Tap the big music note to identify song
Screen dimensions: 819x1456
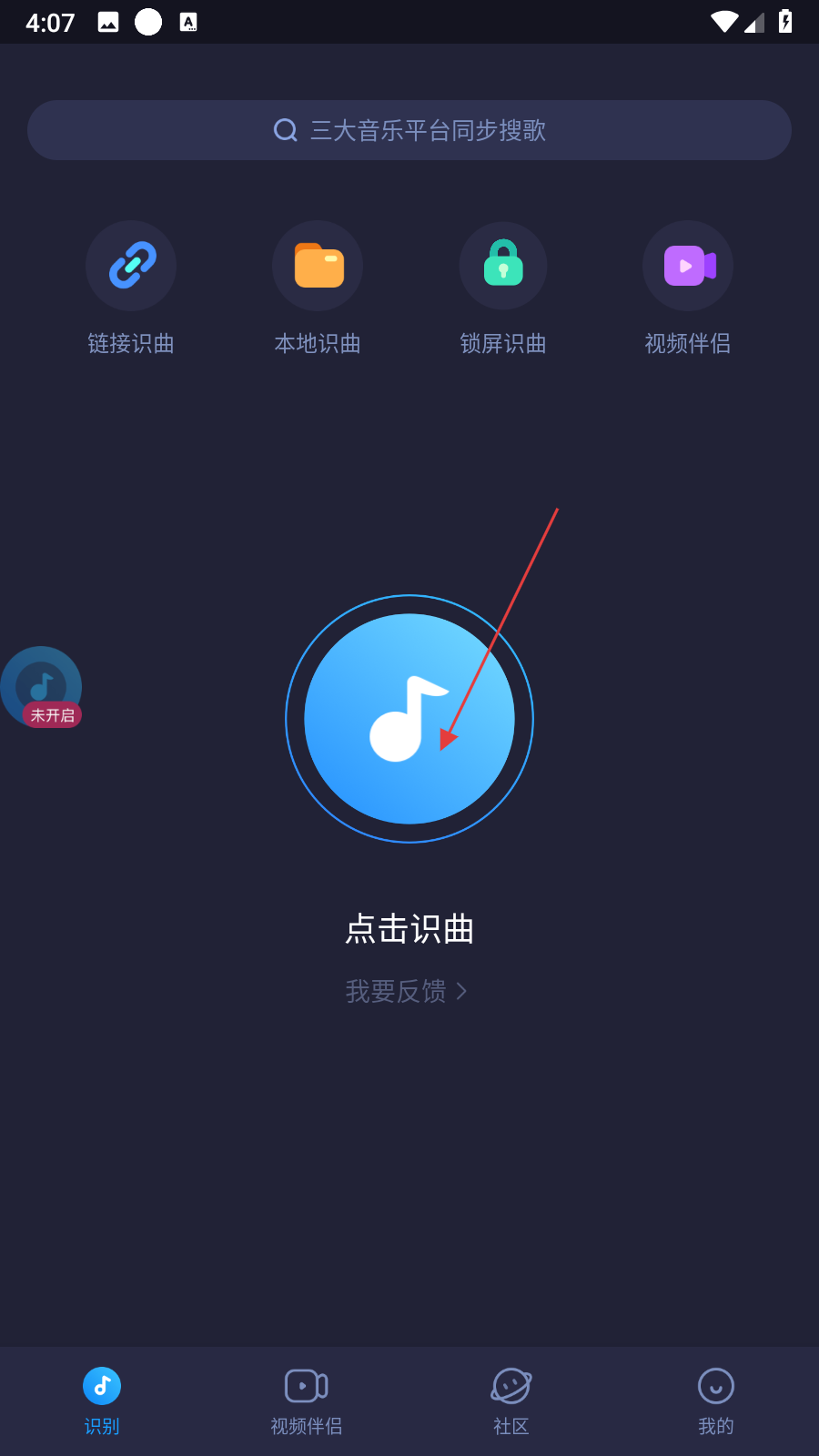pos(409,719)
